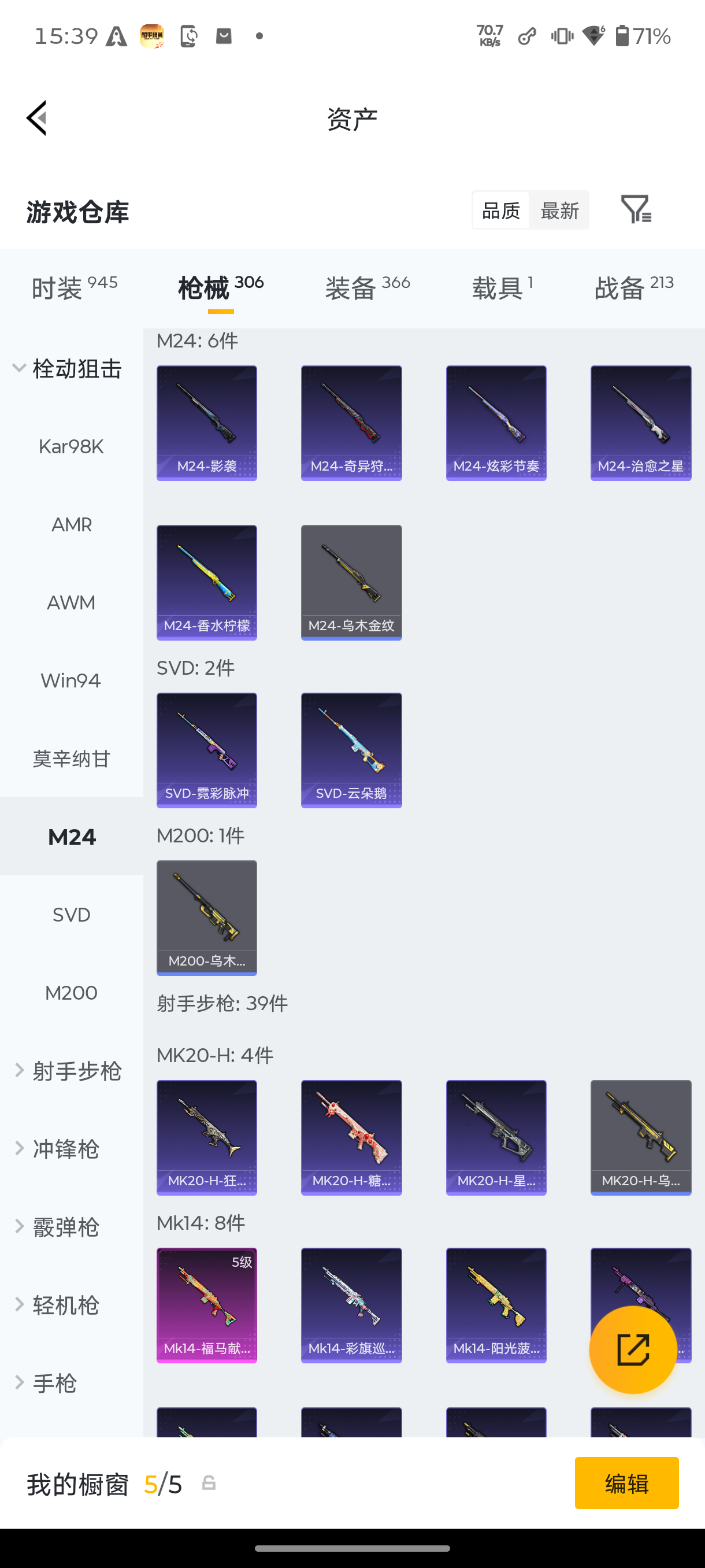Sort warehouse by 品质

[x=500, y=210]
